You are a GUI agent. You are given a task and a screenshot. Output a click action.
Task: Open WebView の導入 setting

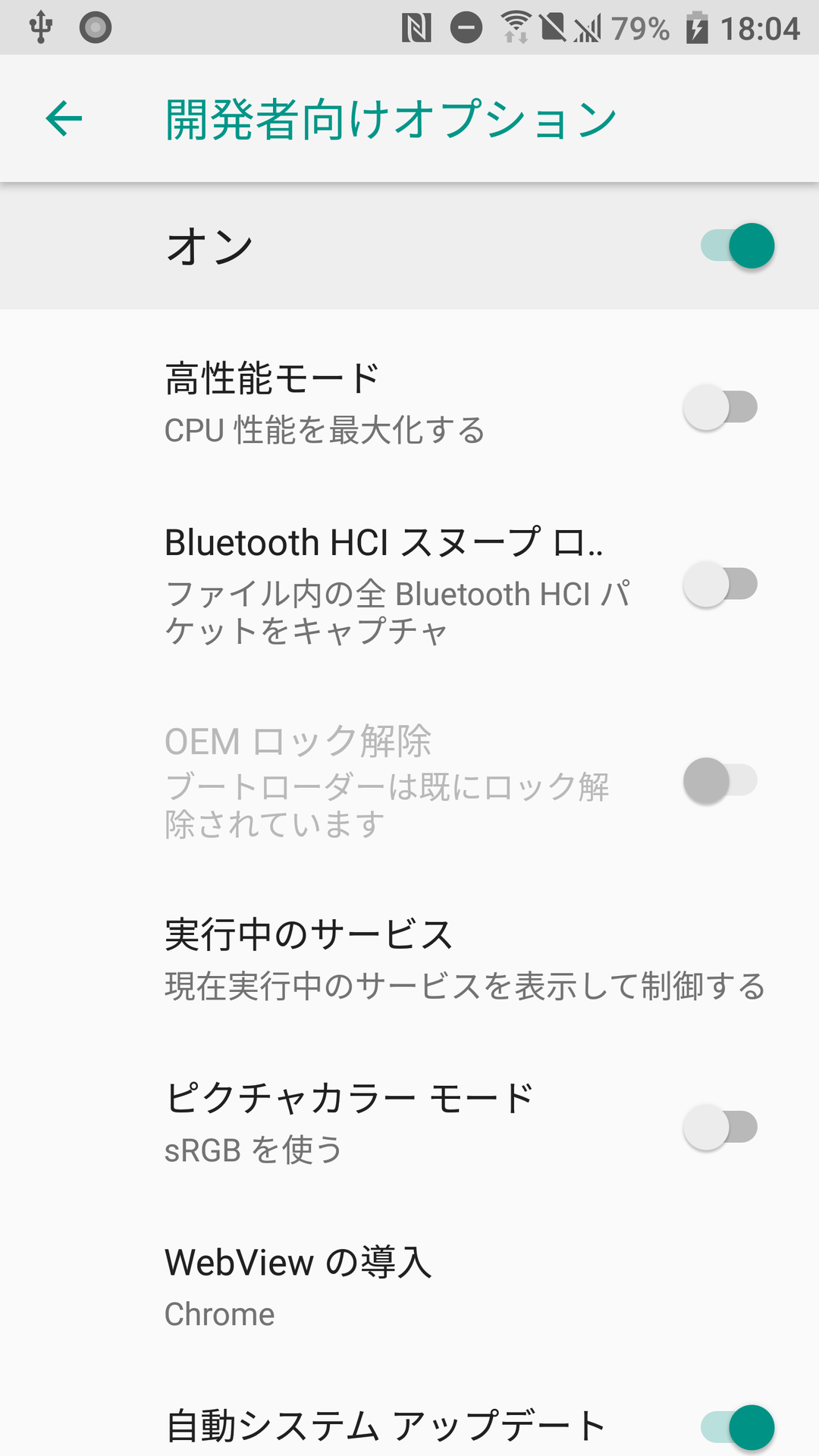409,1287
